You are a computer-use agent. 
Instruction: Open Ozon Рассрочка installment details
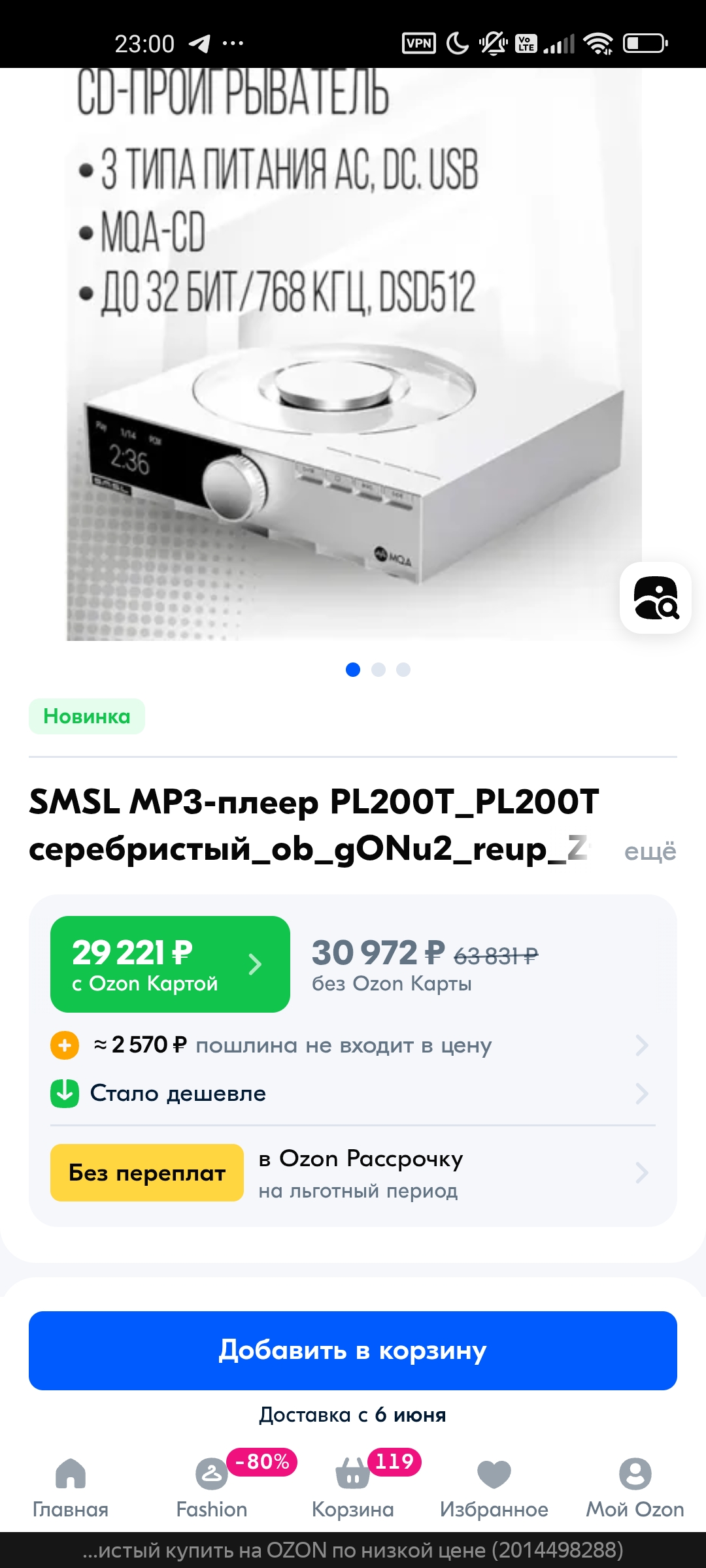pos(353,1173)
